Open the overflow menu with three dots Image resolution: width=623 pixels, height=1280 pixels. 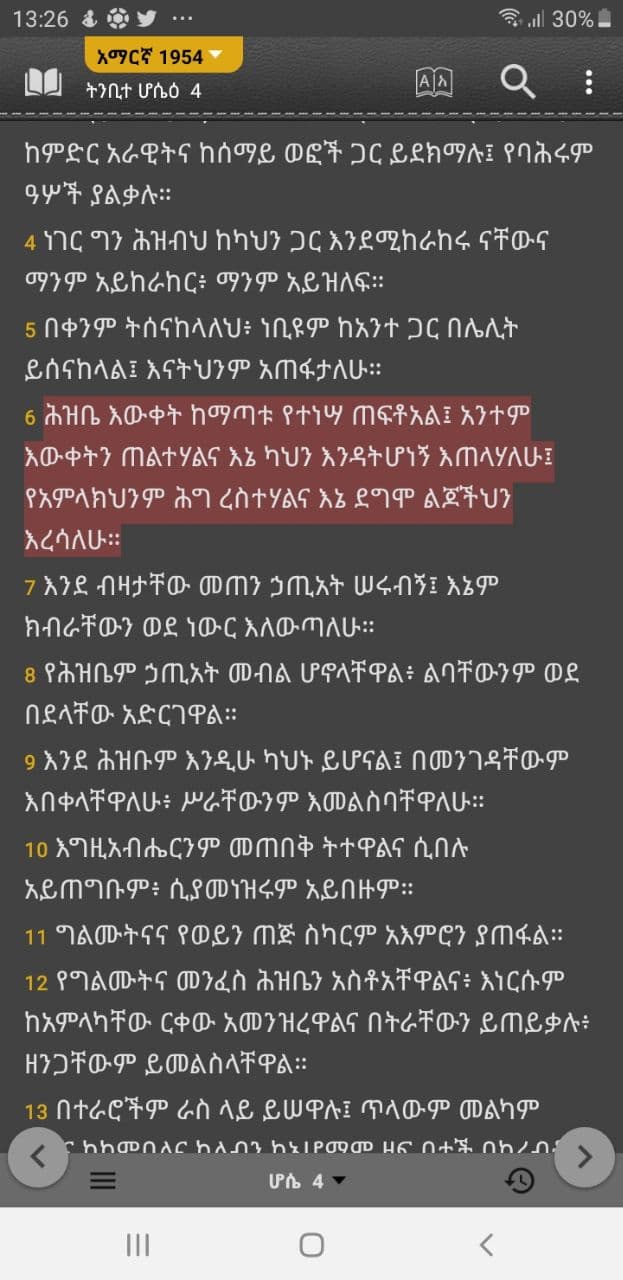click(588, 82)
